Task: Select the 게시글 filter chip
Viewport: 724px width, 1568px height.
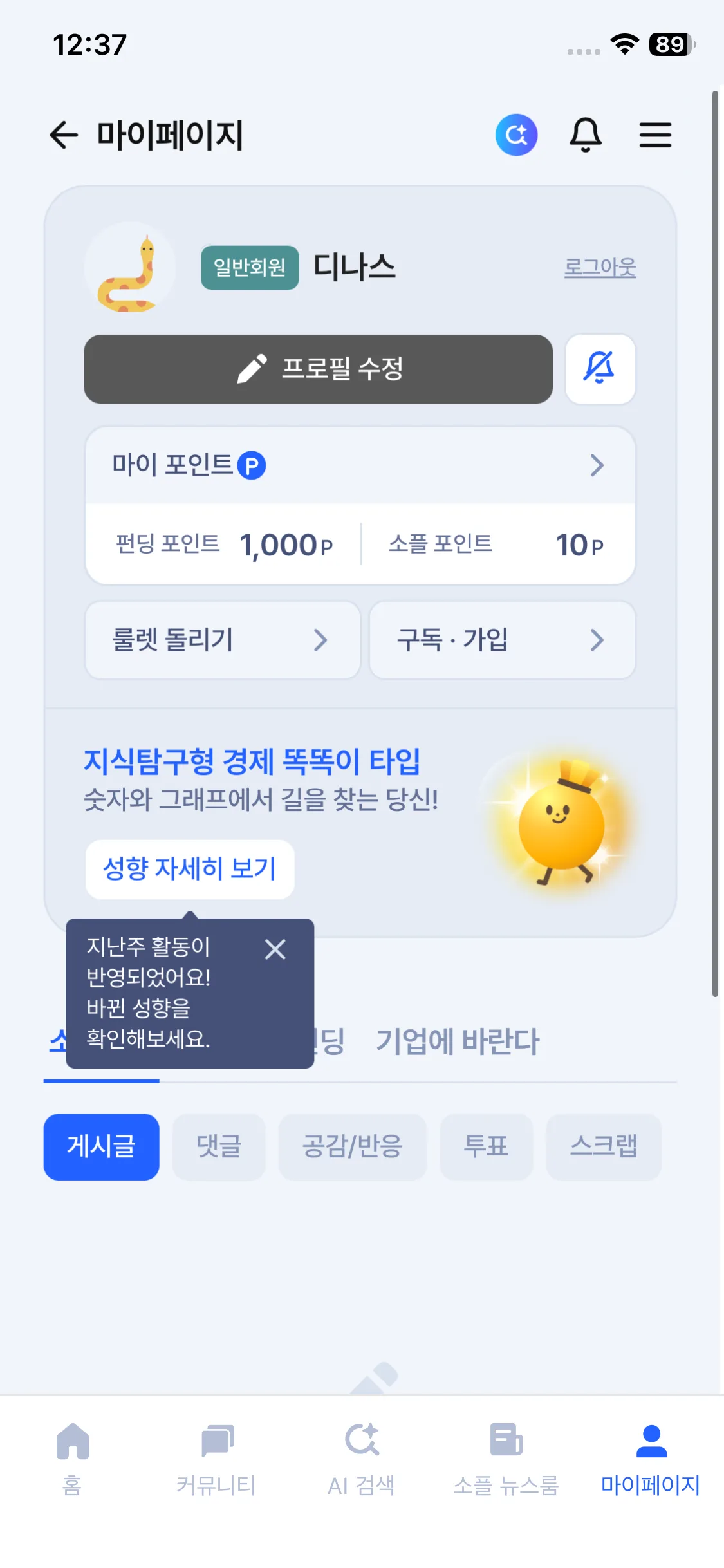Action: (100, 1147)
